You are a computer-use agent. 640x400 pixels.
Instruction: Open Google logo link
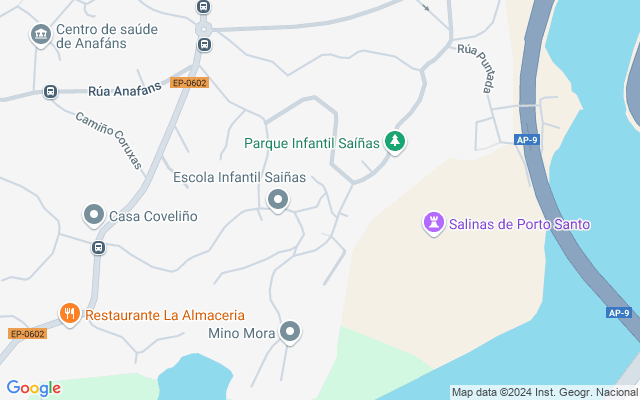tap(33, 388)
